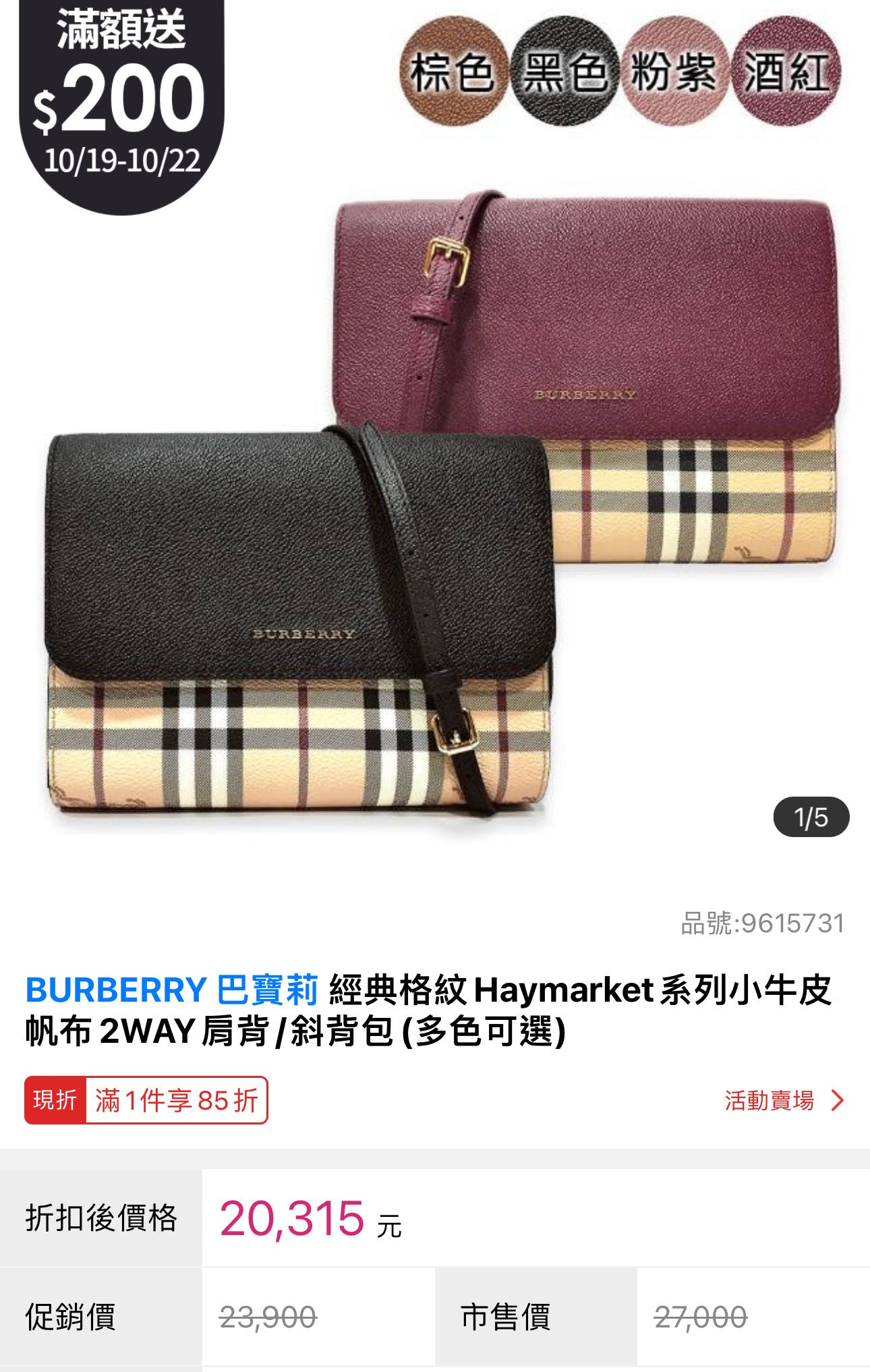Viewport: 870px width, 1372px height.
Task: Go to 活動賣場 promotion page
Action: [783, 1100]
